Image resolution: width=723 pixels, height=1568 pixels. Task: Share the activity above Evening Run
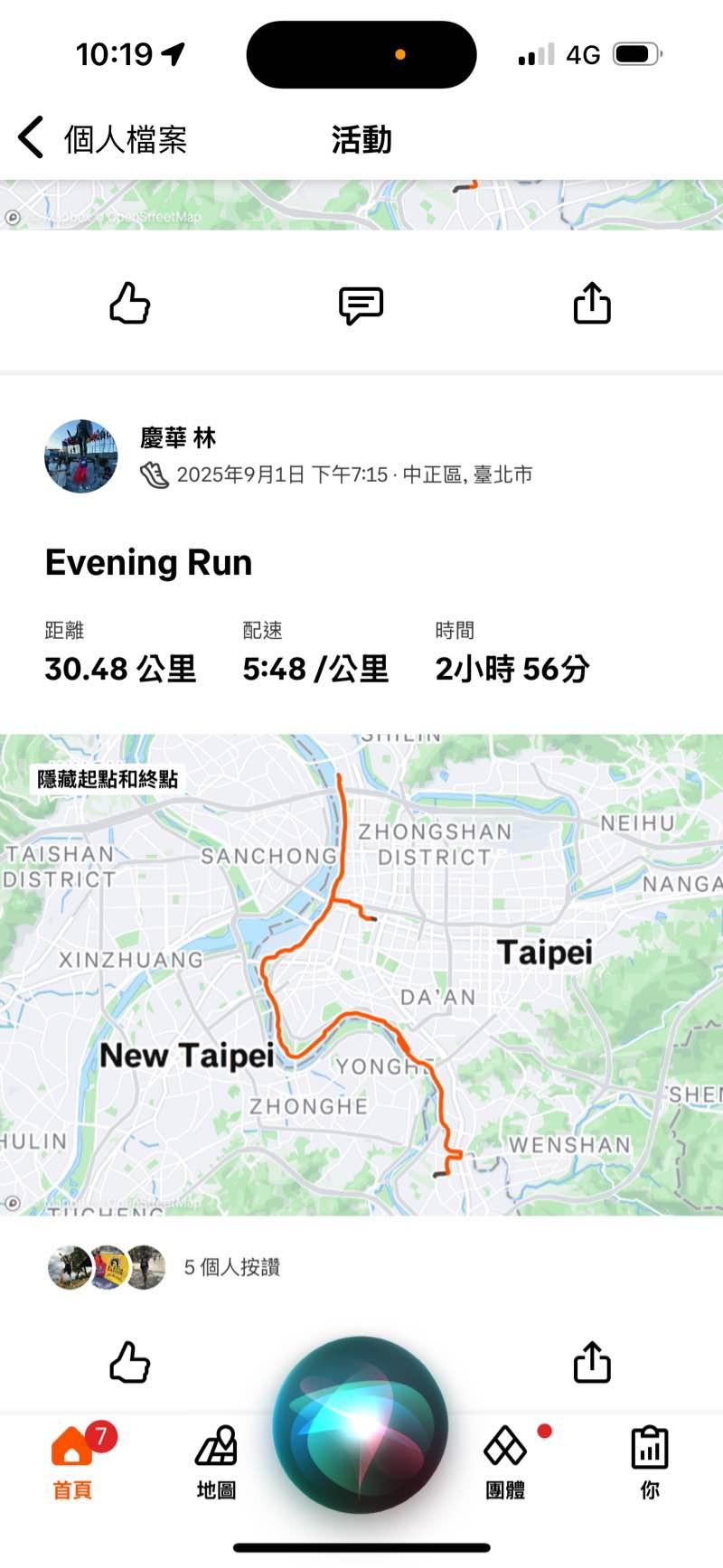[x=592, y=304]
